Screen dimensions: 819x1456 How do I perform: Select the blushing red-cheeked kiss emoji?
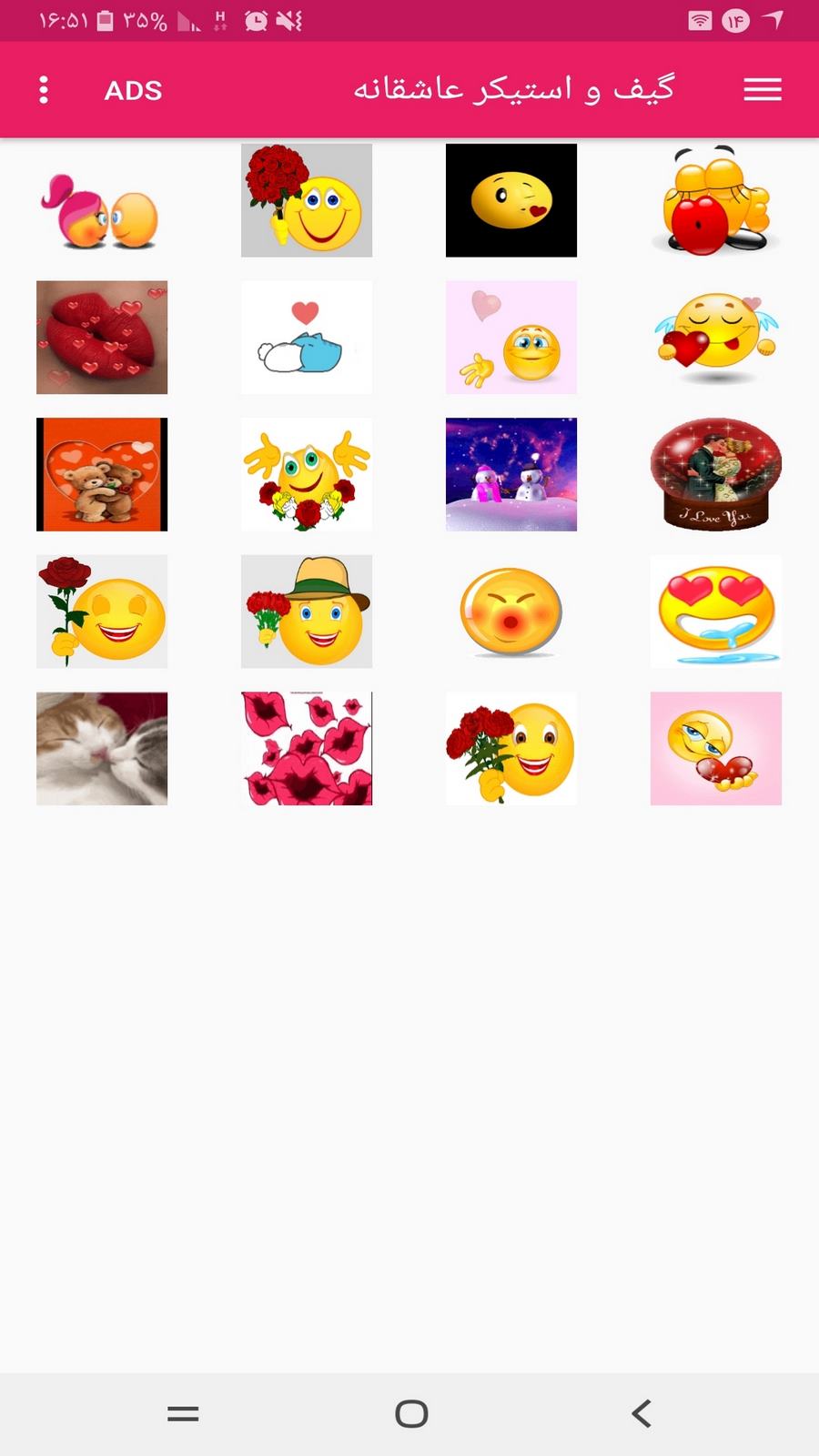511,612
